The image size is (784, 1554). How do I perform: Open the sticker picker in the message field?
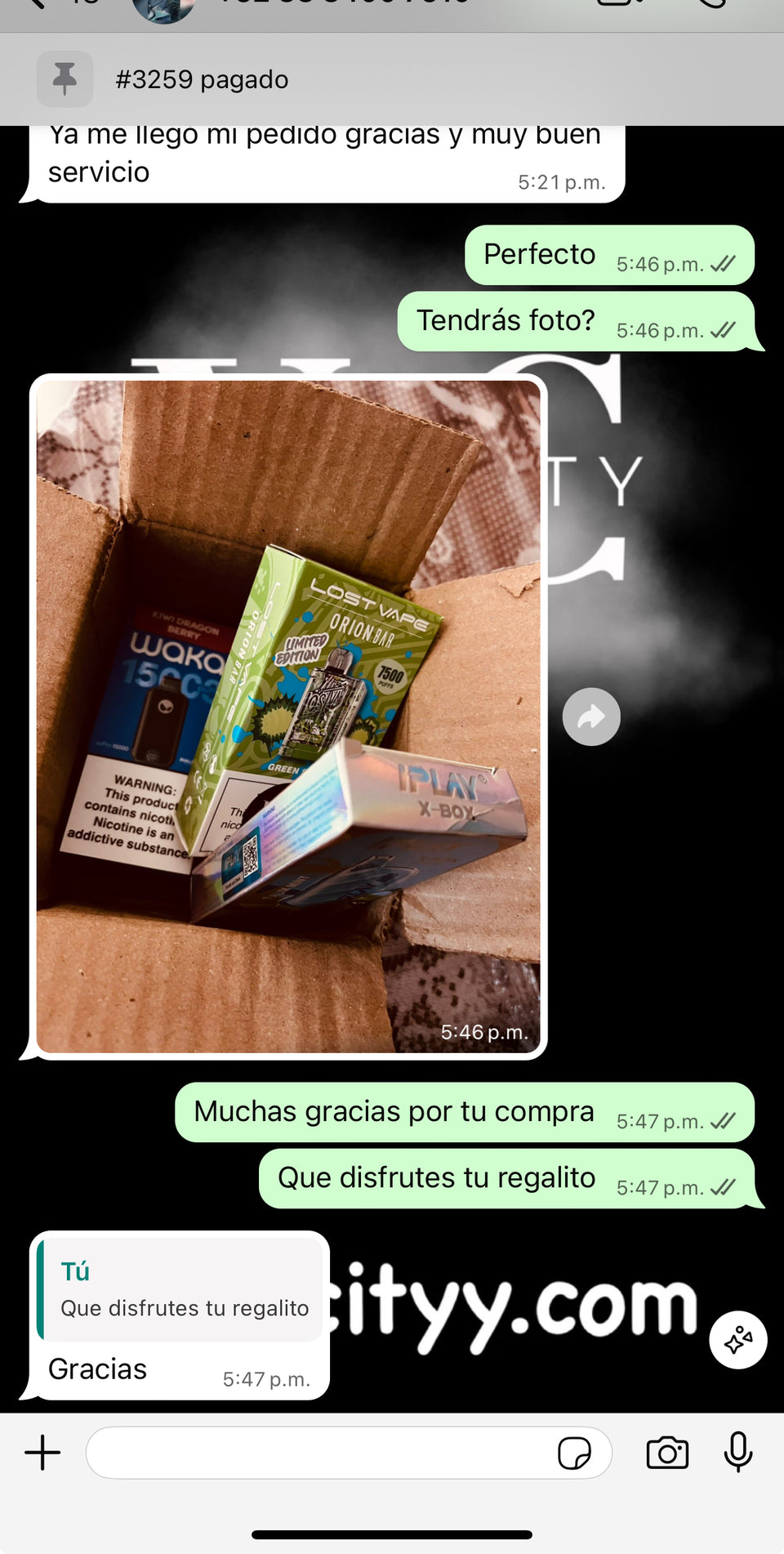[x=574, y=1454]
